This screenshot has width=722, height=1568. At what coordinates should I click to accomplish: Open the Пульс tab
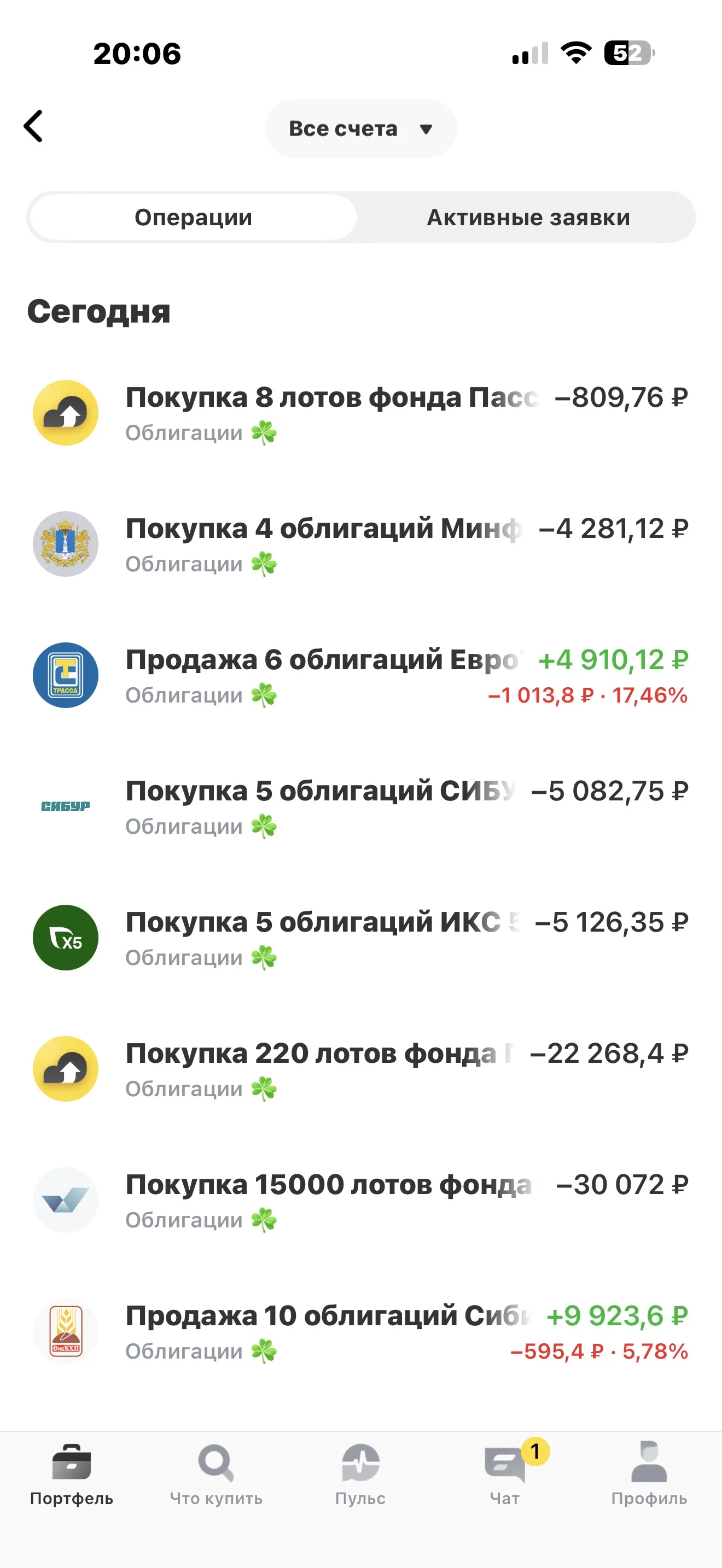[360, 1473]
